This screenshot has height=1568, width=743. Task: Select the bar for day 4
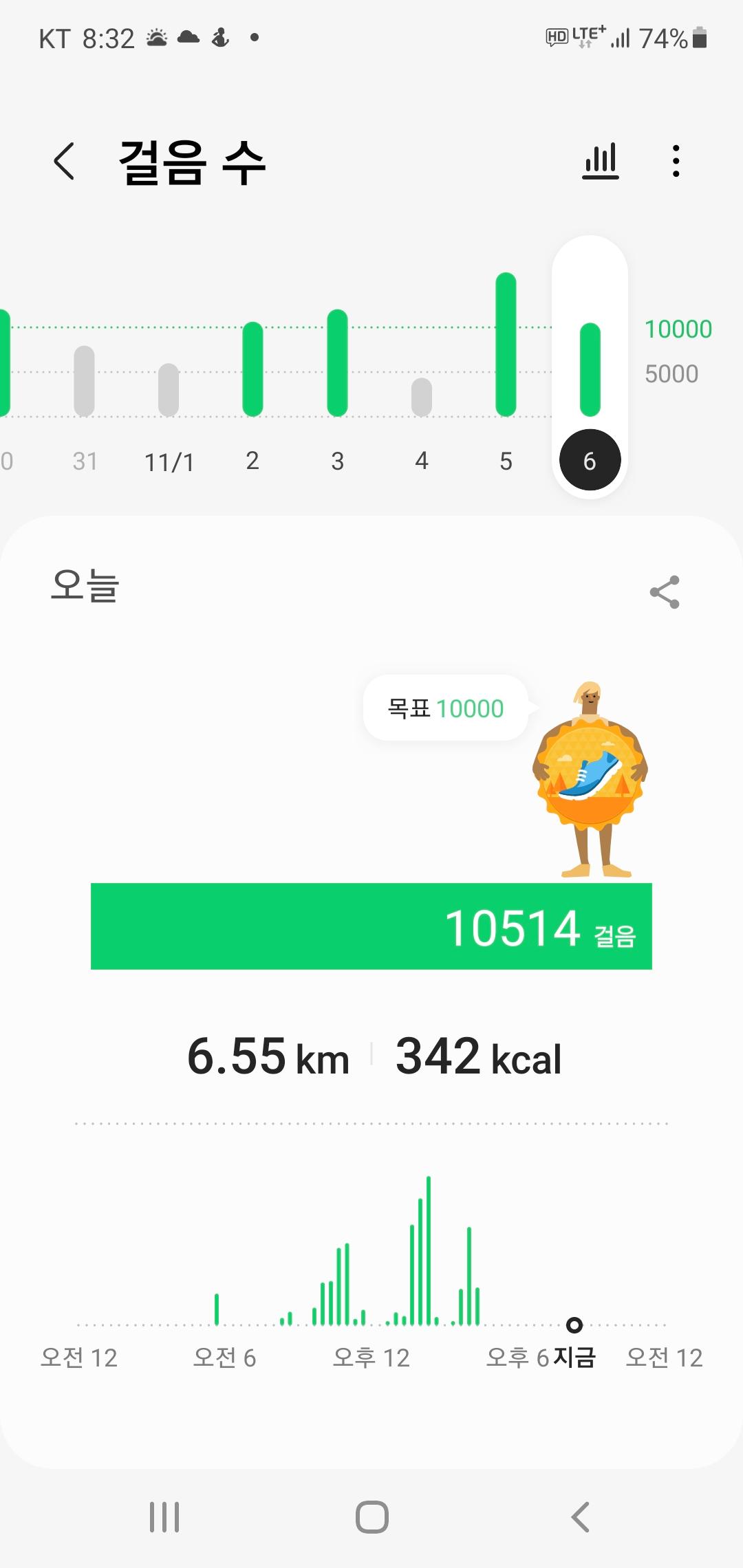point(422,397)
